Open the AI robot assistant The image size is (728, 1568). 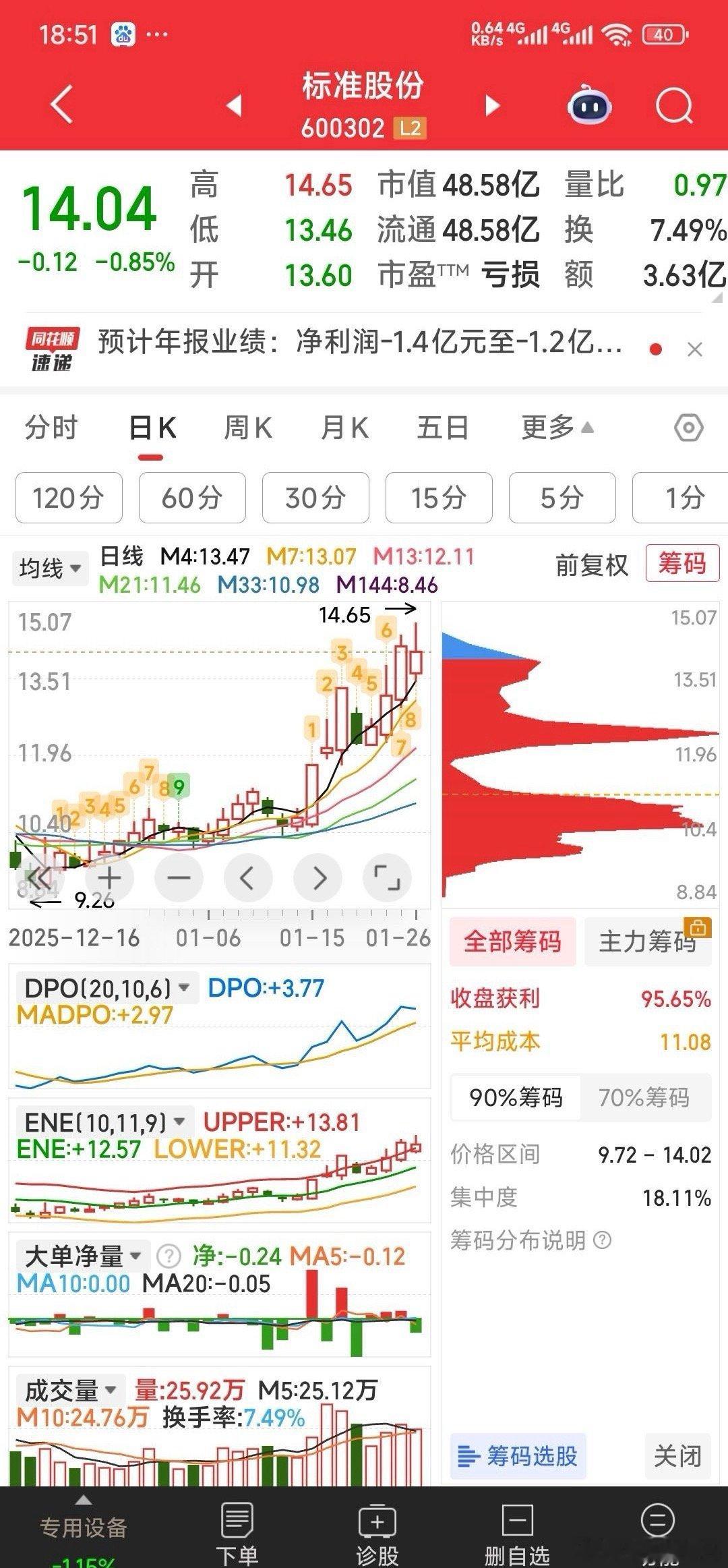click(x=590, y=106)
